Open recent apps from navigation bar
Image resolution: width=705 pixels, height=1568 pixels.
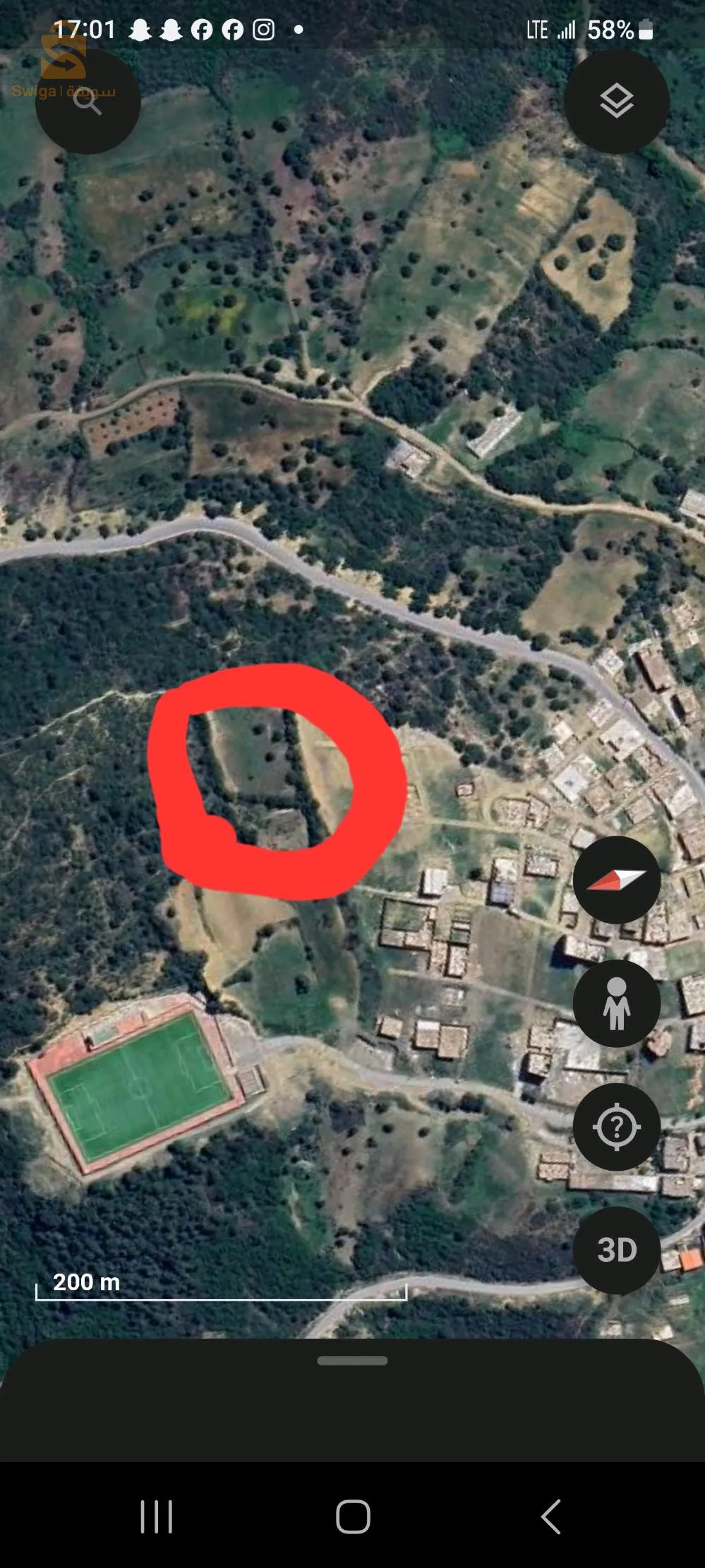point(156,1516)
